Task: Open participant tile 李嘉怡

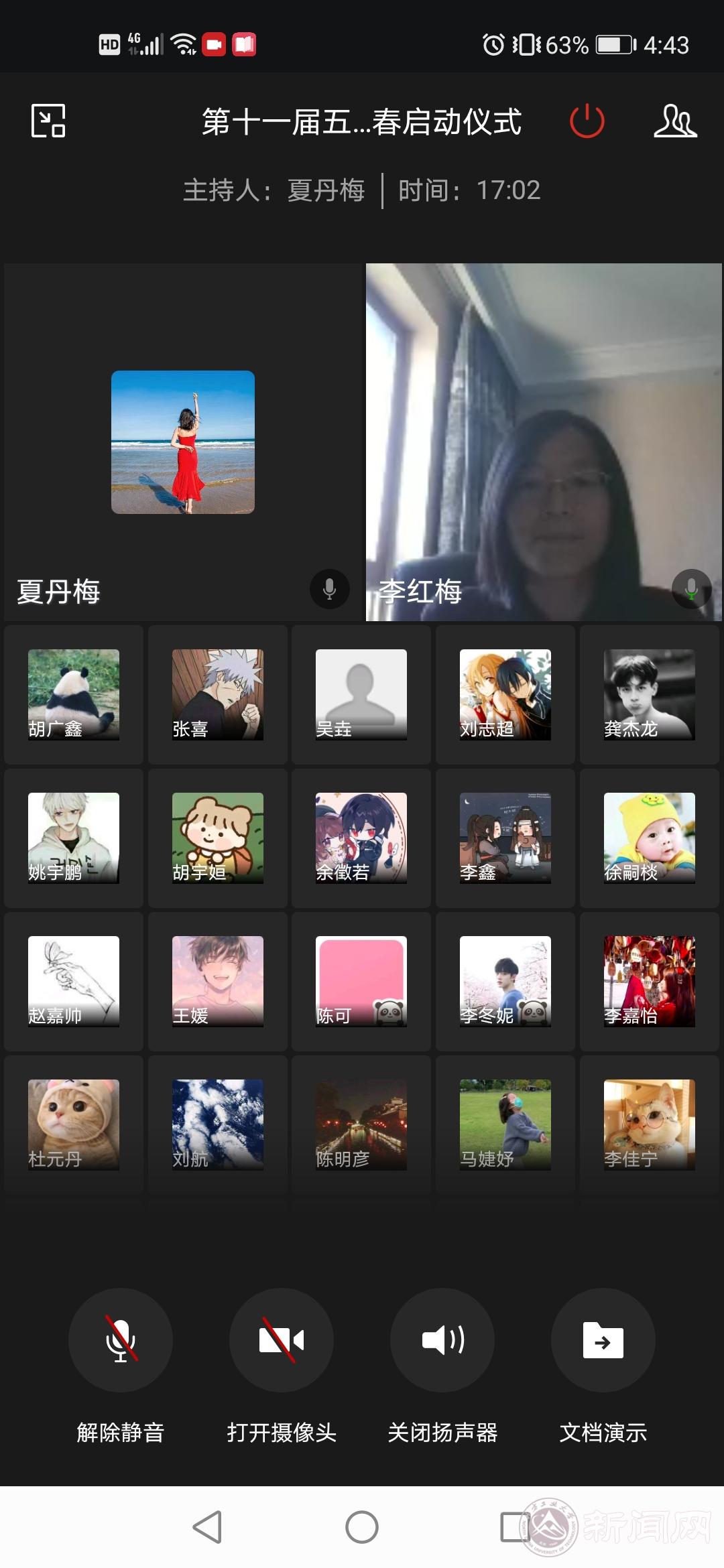Action: (649, 981)
